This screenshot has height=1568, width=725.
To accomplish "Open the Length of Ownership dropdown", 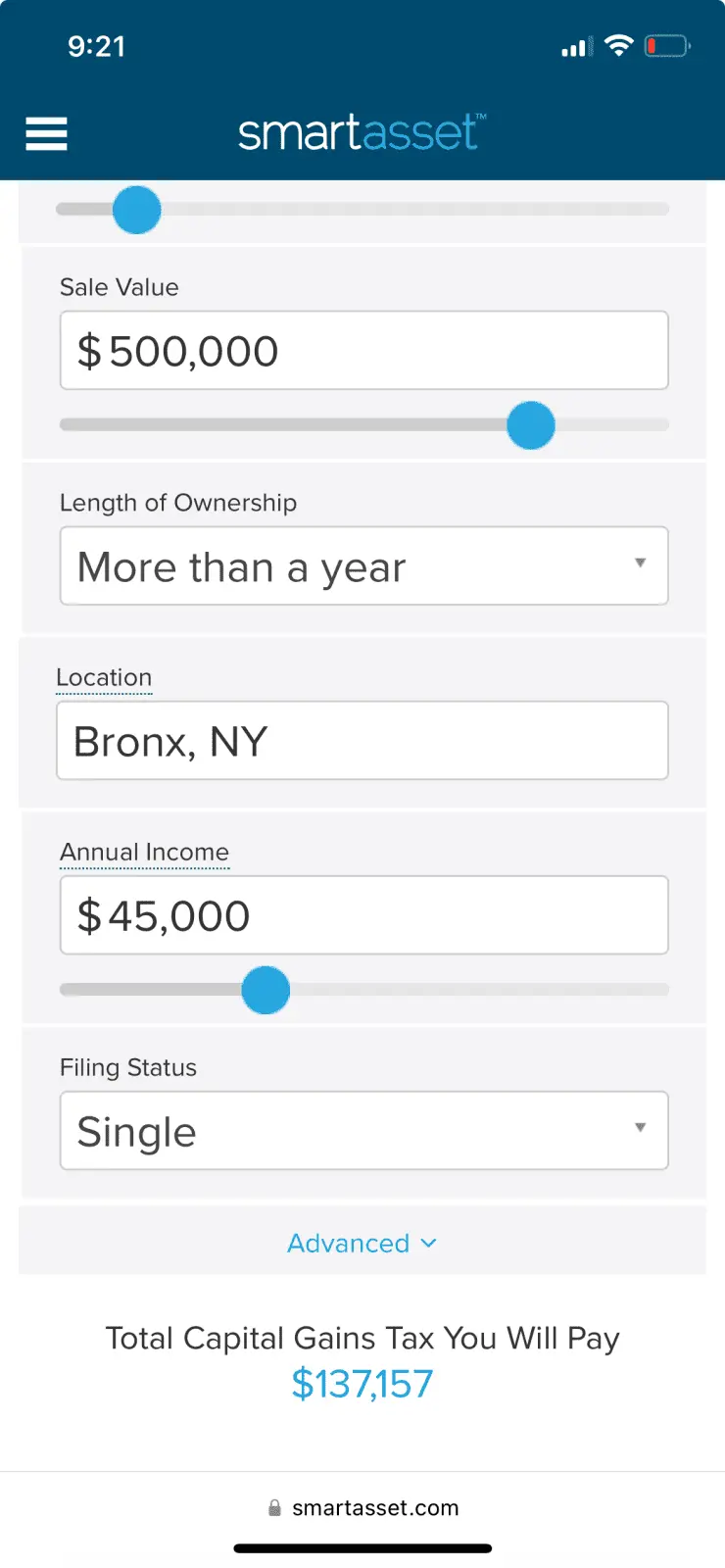I will click(363, 566).
